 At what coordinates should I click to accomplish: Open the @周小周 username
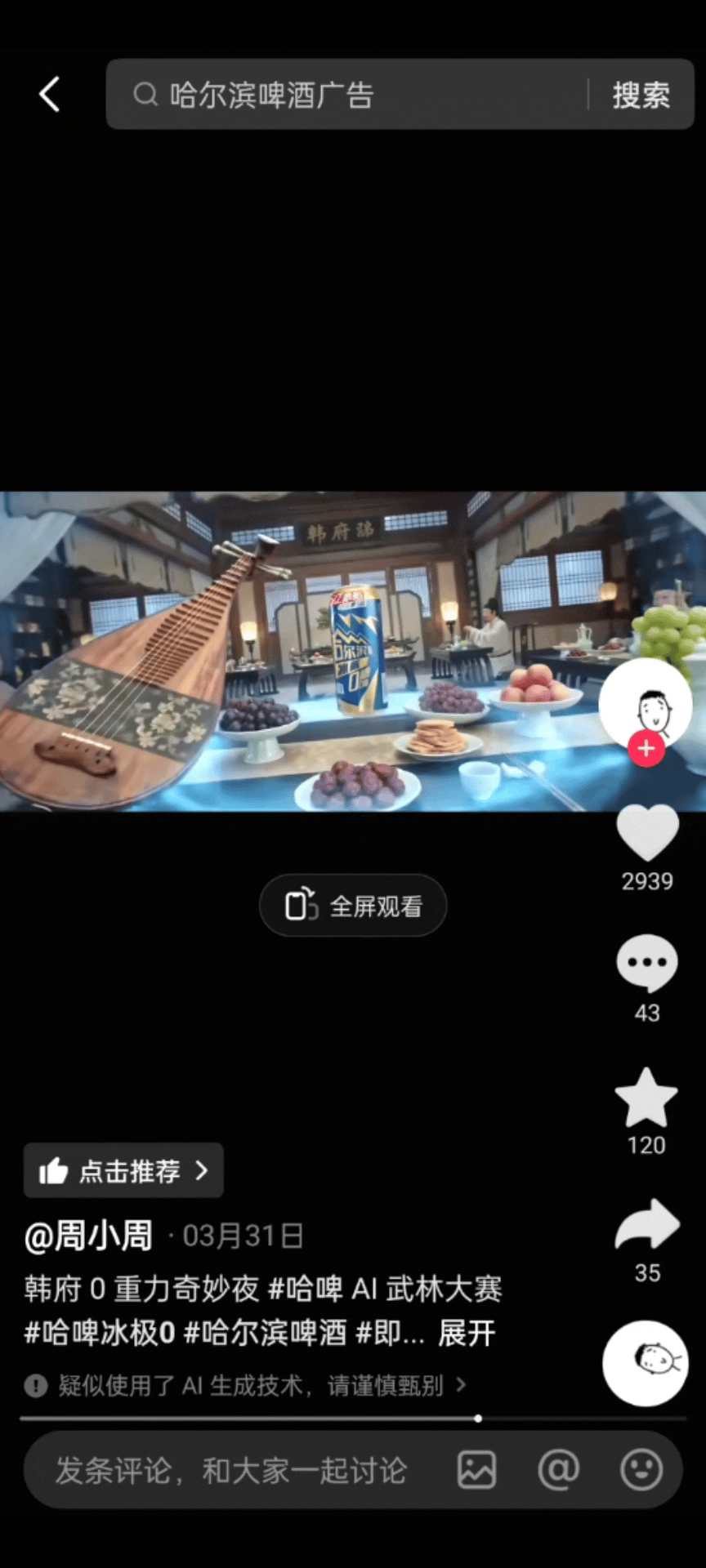coord(88,1236)
